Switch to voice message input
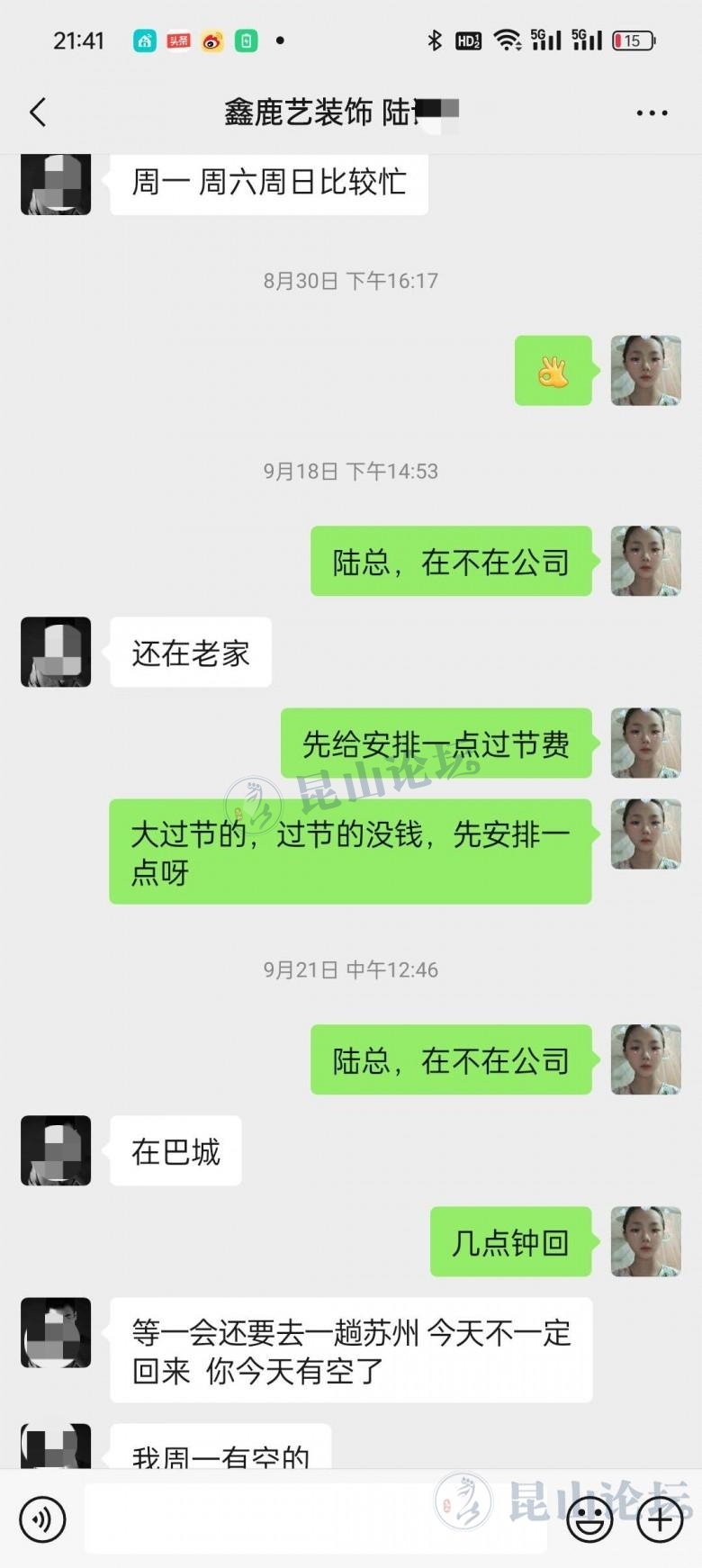This screenshot has width=702, height=1568. coord(42,1520)
